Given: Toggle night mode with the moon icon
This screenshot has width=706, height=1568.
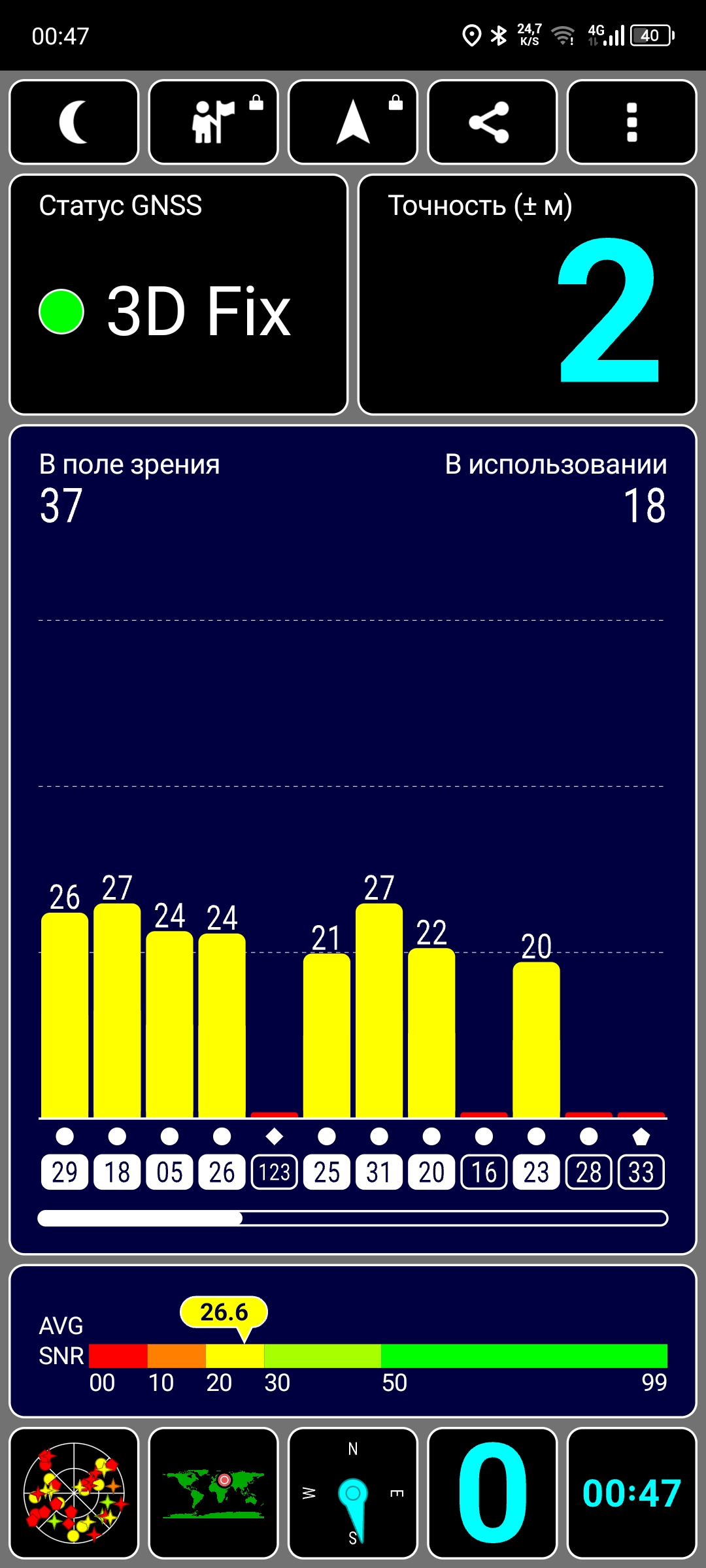Looking at the screenshot, I should 74,122.
